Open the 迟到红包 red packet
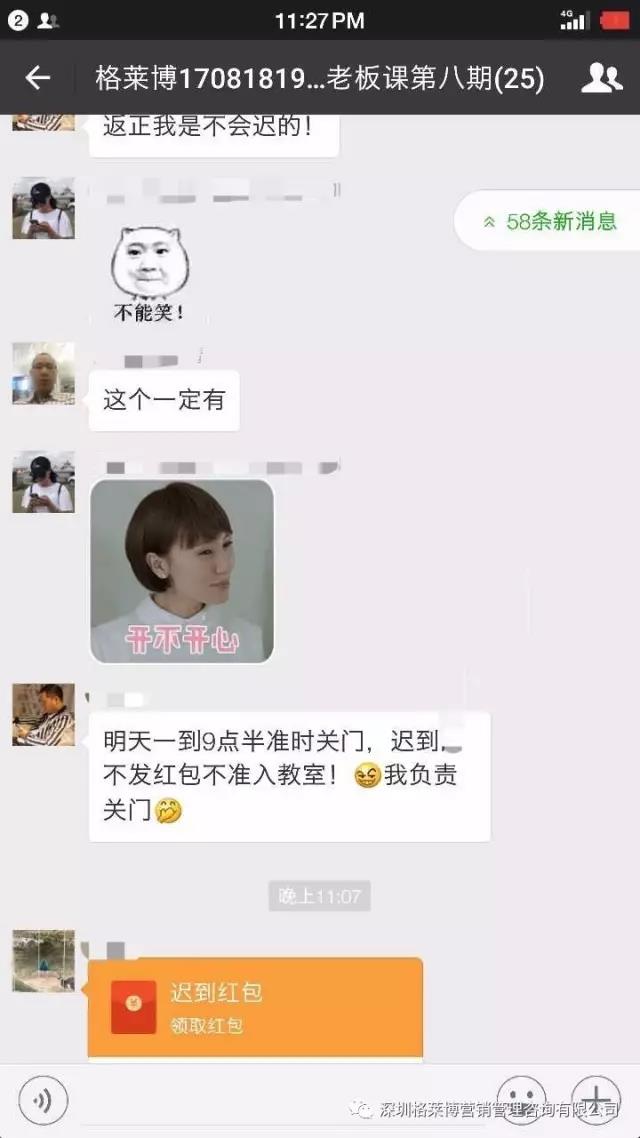 [255, 1006]
